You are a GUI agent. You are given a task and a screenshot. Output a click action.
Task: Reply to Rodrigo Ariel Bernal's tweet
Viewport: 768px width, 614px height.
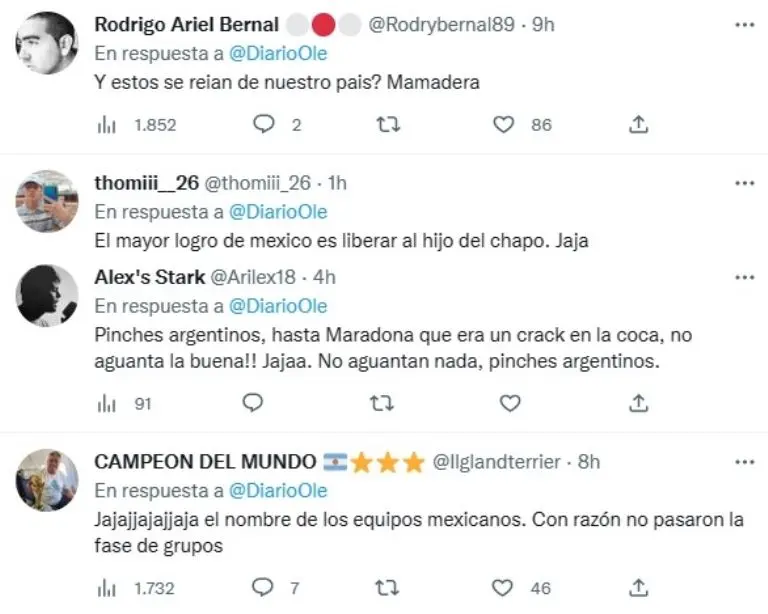click(264, 125)
